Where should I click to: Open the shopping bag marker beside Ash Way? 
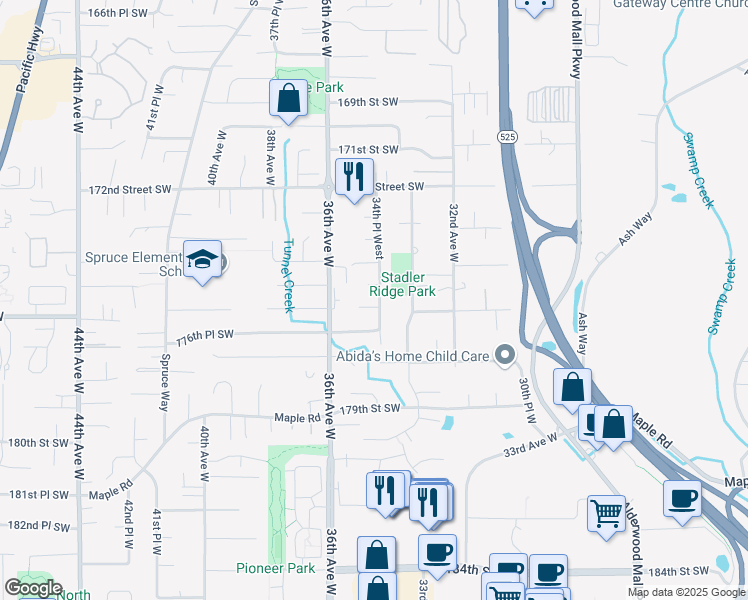[x=572, y=388]
